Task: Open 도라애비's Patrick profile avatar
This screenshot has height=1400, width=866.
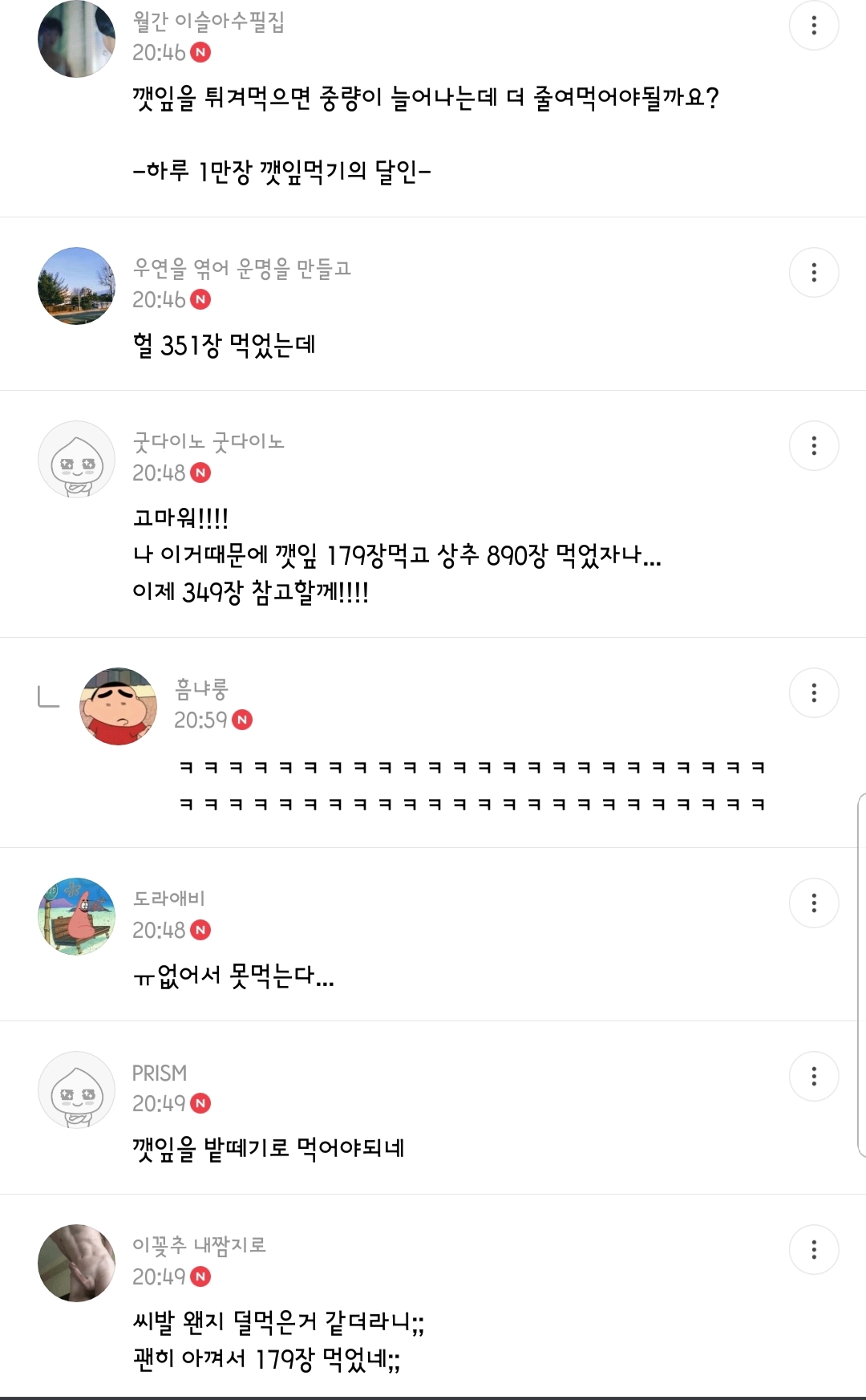Action: pos(77,916)
